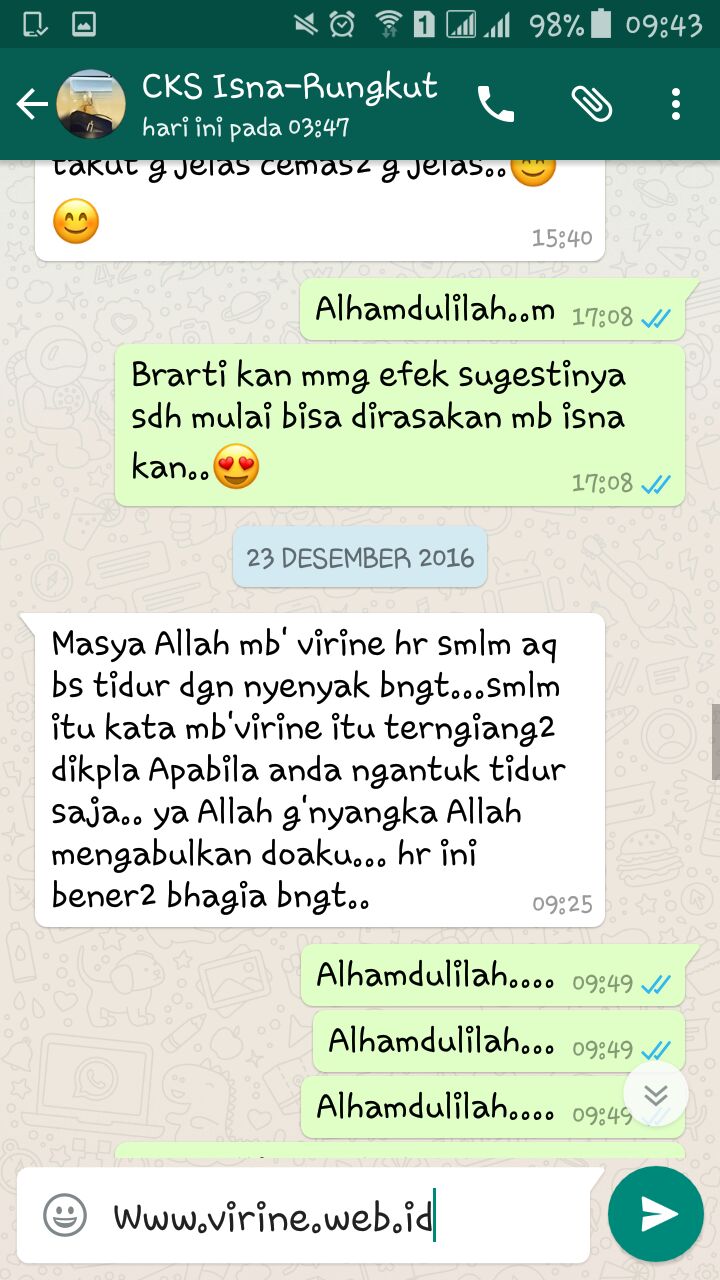Go back to the chat list
The height and width of the screenshot is (1280, 720).
point(31,104)
